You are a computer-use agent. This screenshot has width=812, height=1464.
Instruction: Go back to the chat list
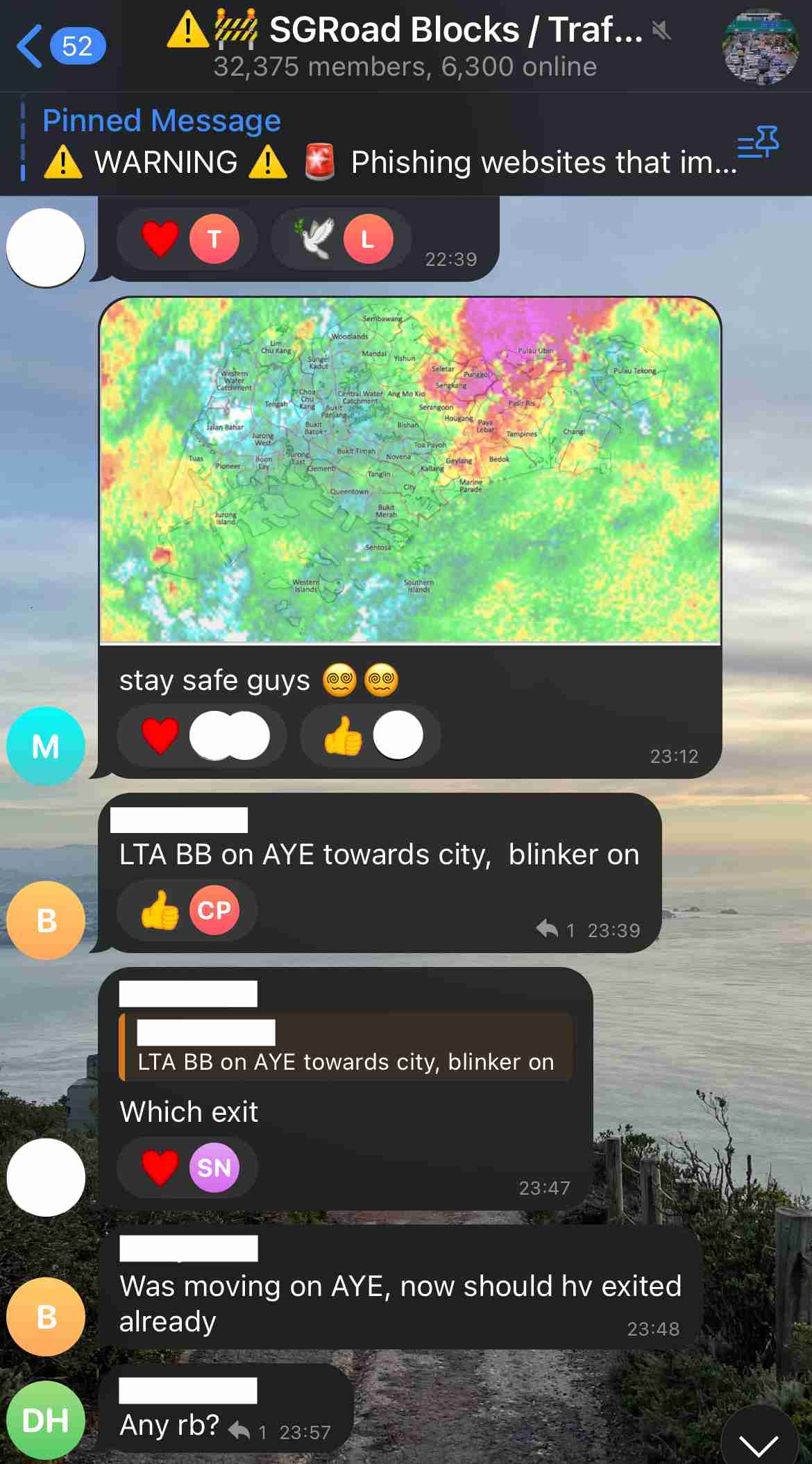coord(61,46)
